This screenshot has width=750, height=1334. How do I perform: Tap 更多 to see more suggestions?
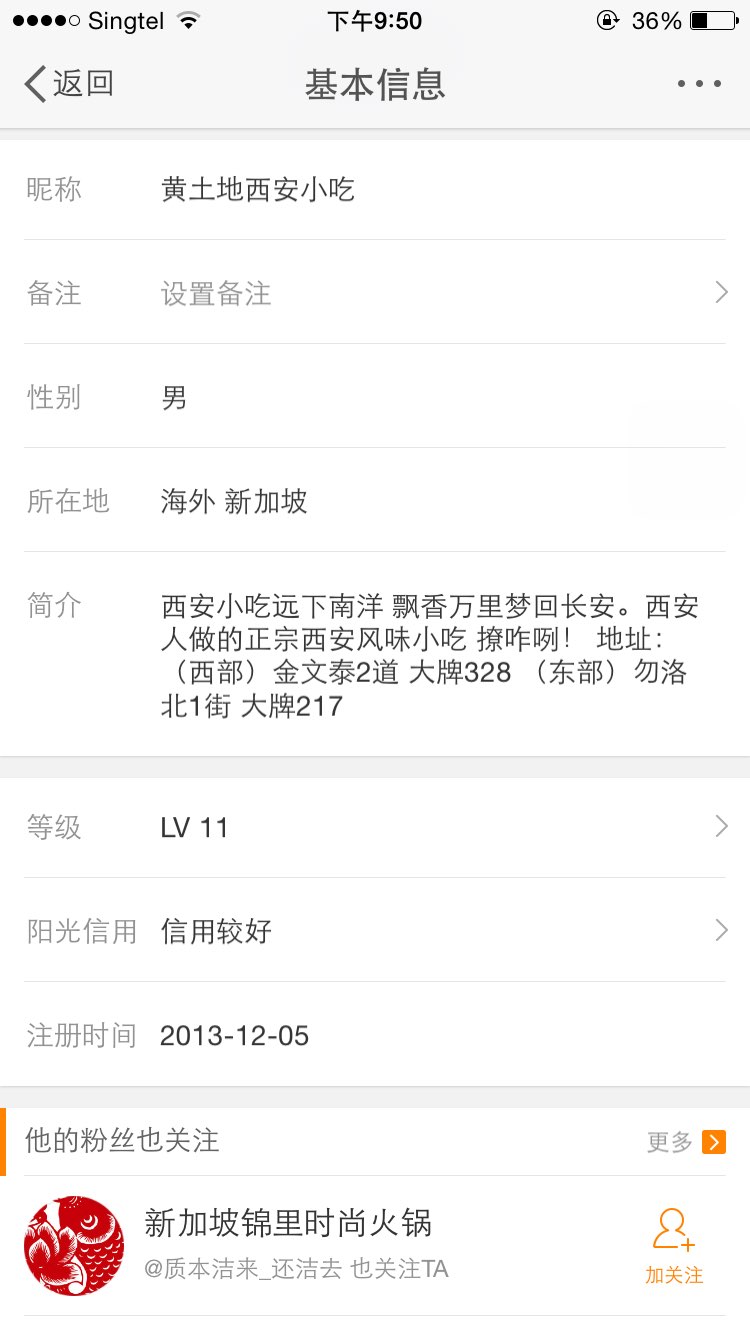pyautogui.click(x=686, y=1141)
